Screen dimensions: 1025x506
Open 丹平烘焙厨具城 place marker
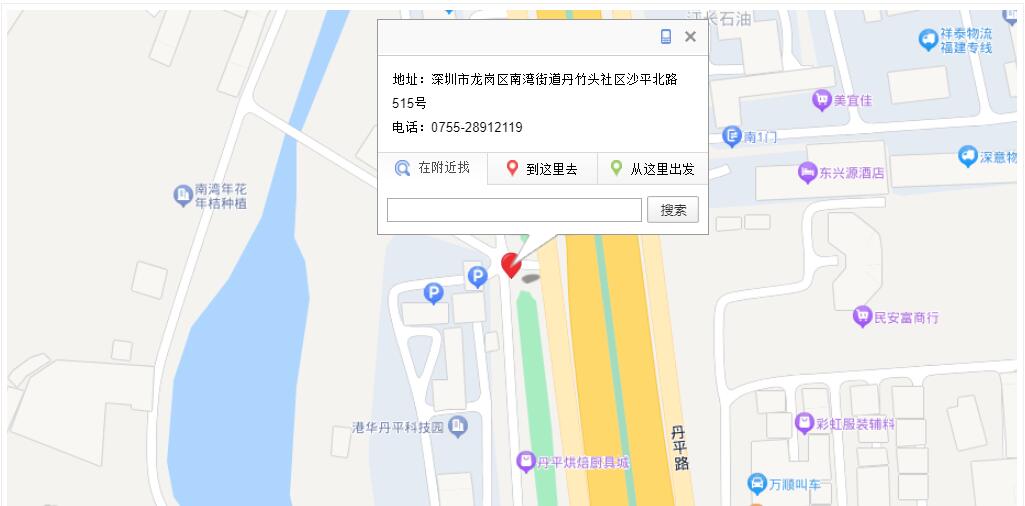tap(574, 462)
